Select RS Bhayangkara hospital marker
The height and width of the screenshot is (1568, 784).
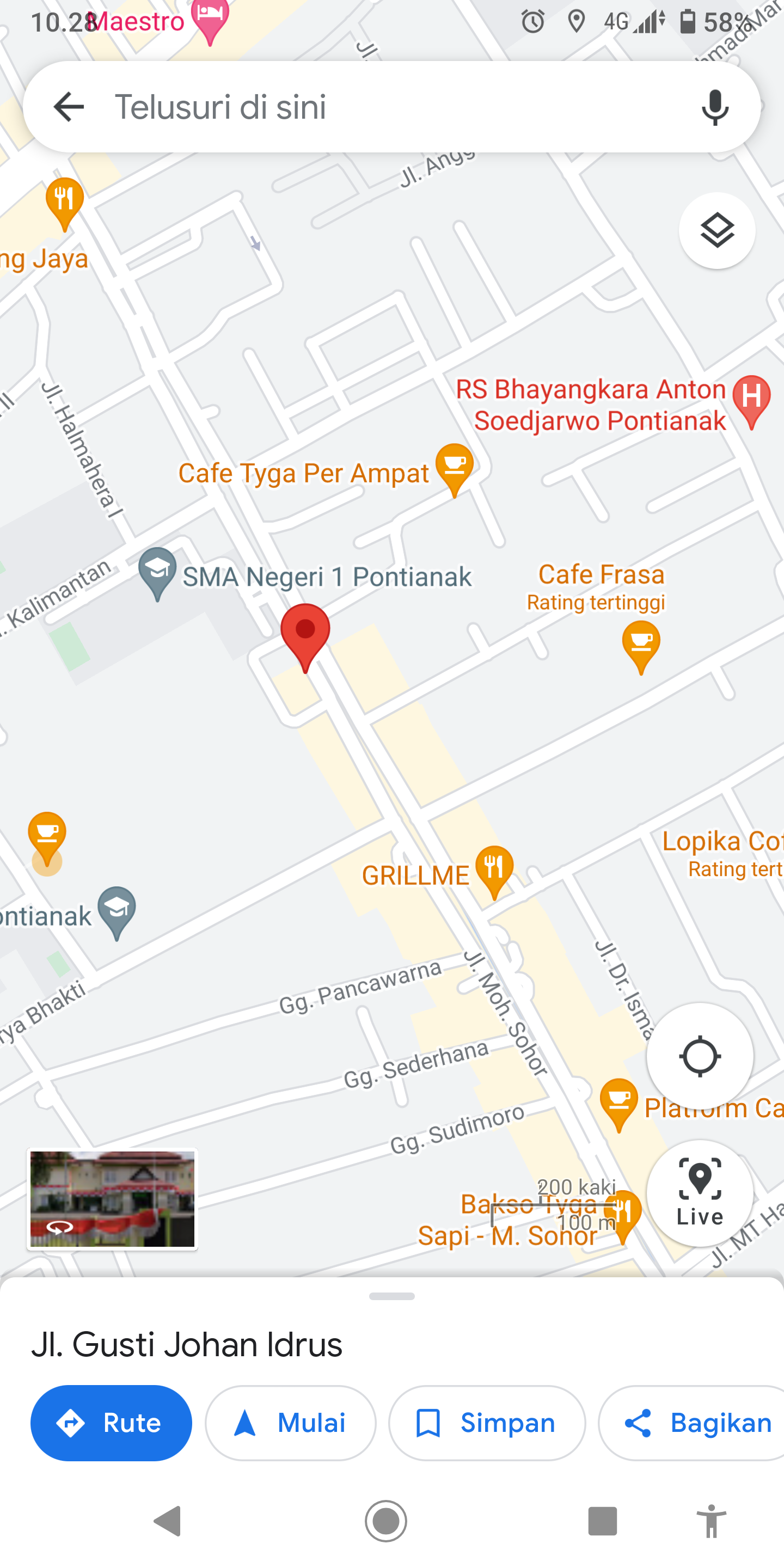[x=751, y=399]
